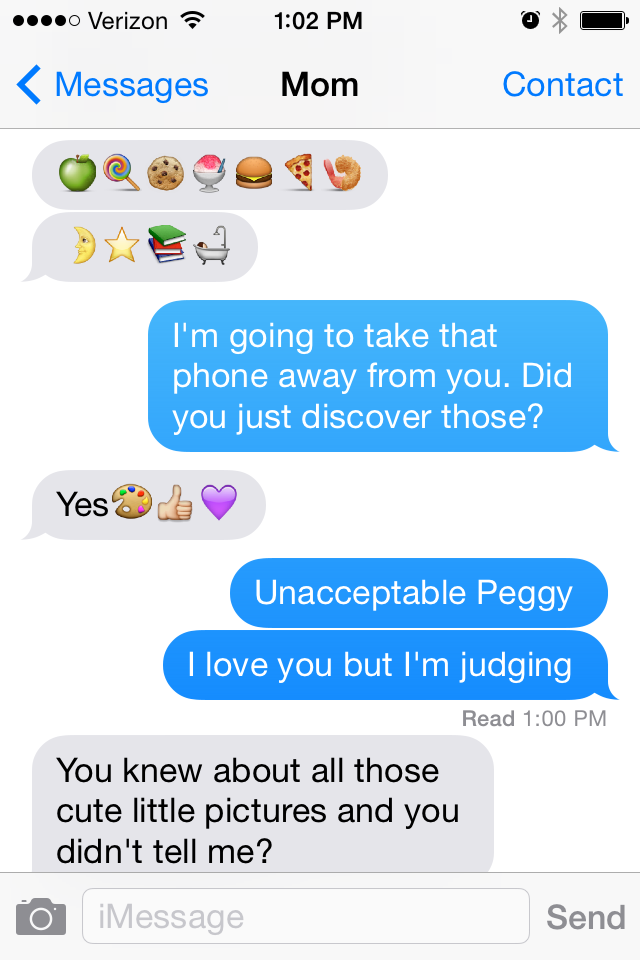Open the camera to attach a photo

tap(41, 916)
